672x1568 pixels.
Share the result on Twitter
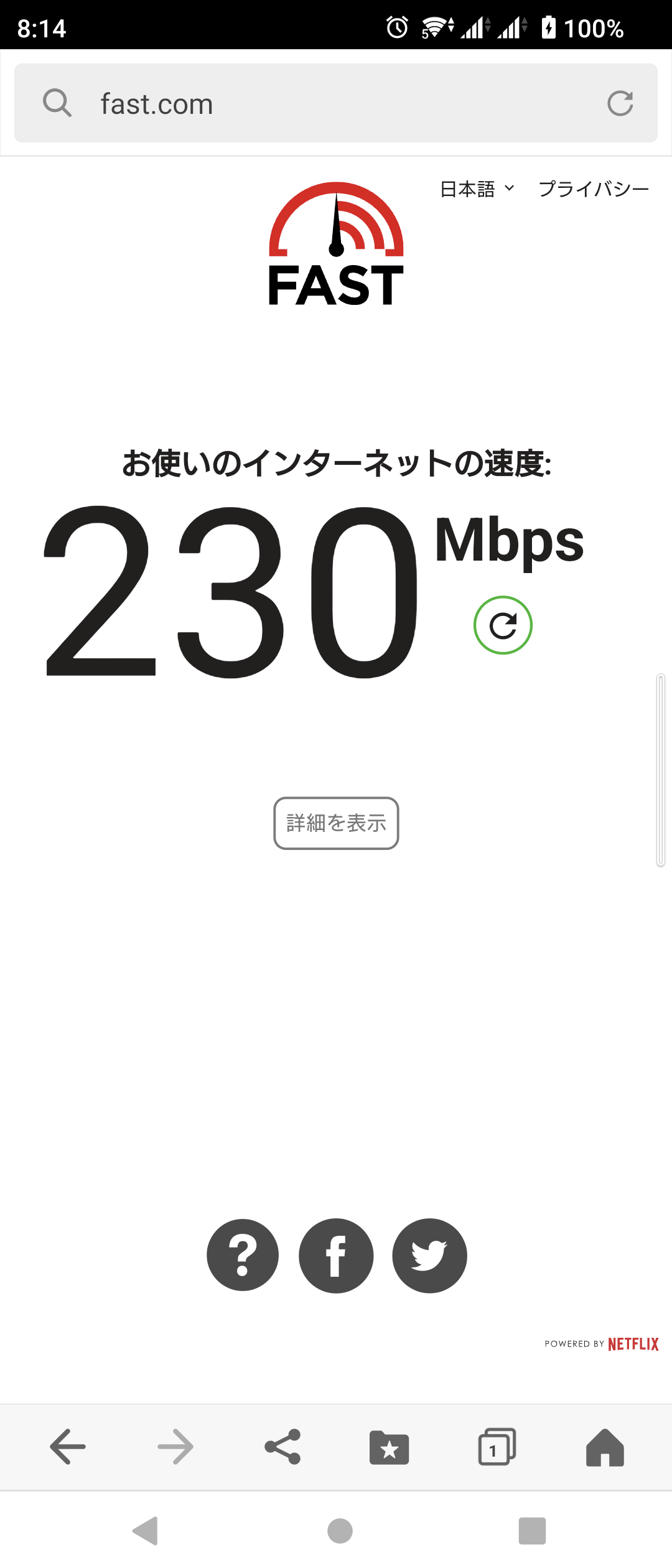(429, 1255)
